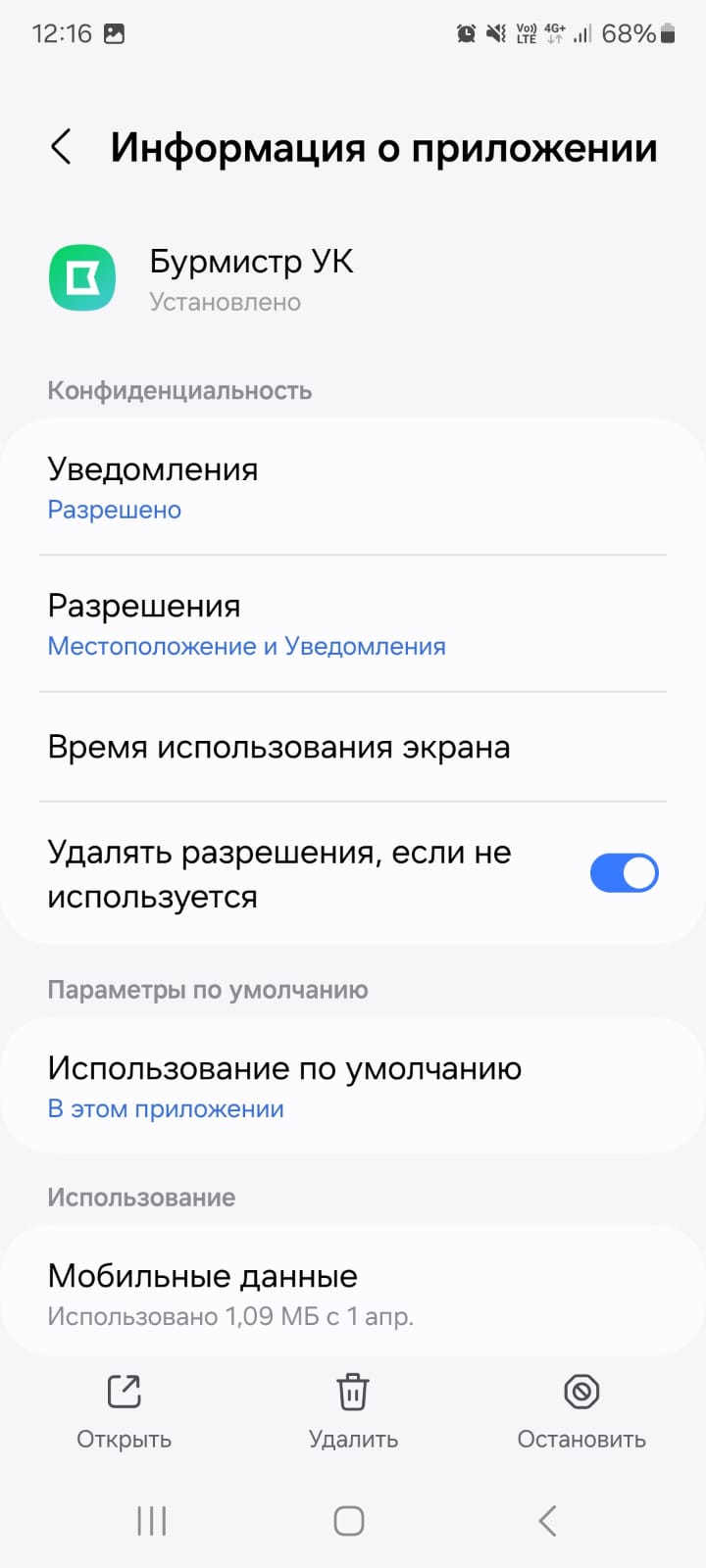Toggle Удалять разрешения, если не используется
706x1568 pixels.
[624, 873]
